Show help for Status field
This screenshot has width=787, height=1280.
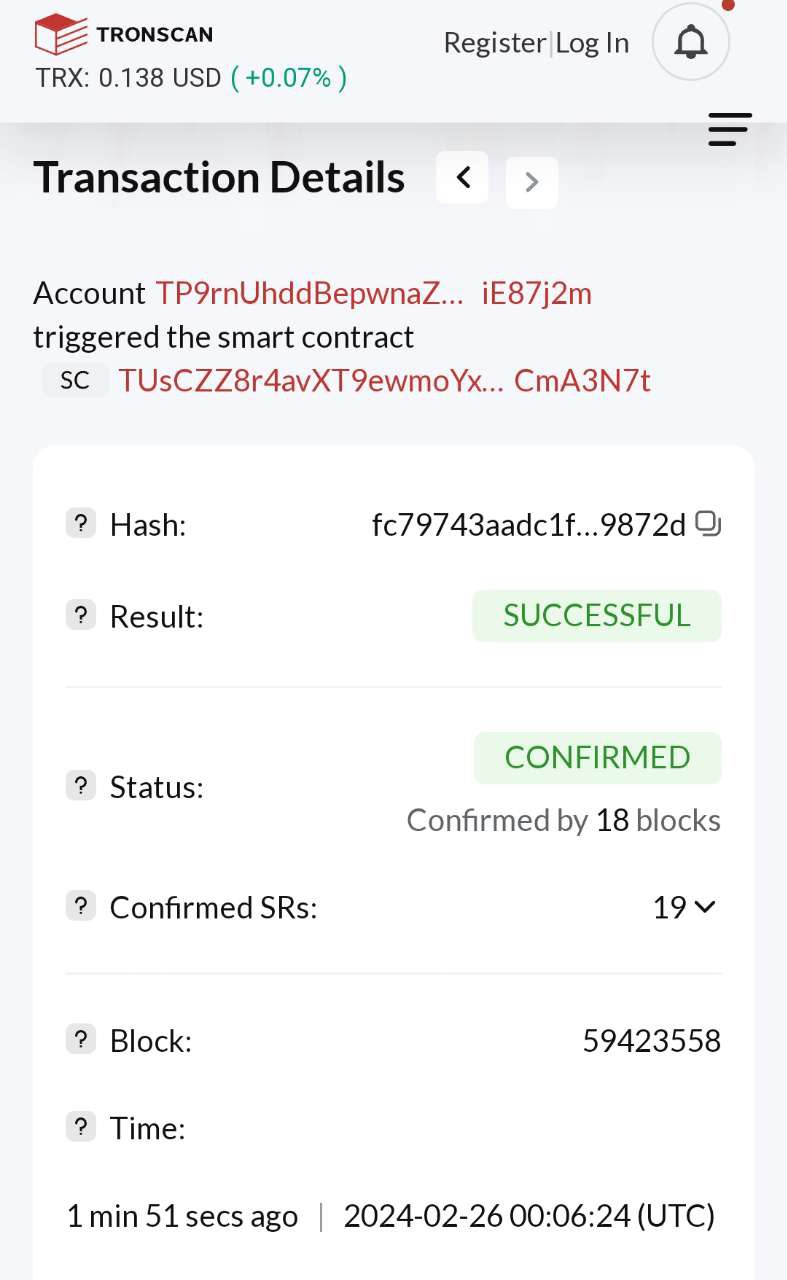[x=81, y=786]
